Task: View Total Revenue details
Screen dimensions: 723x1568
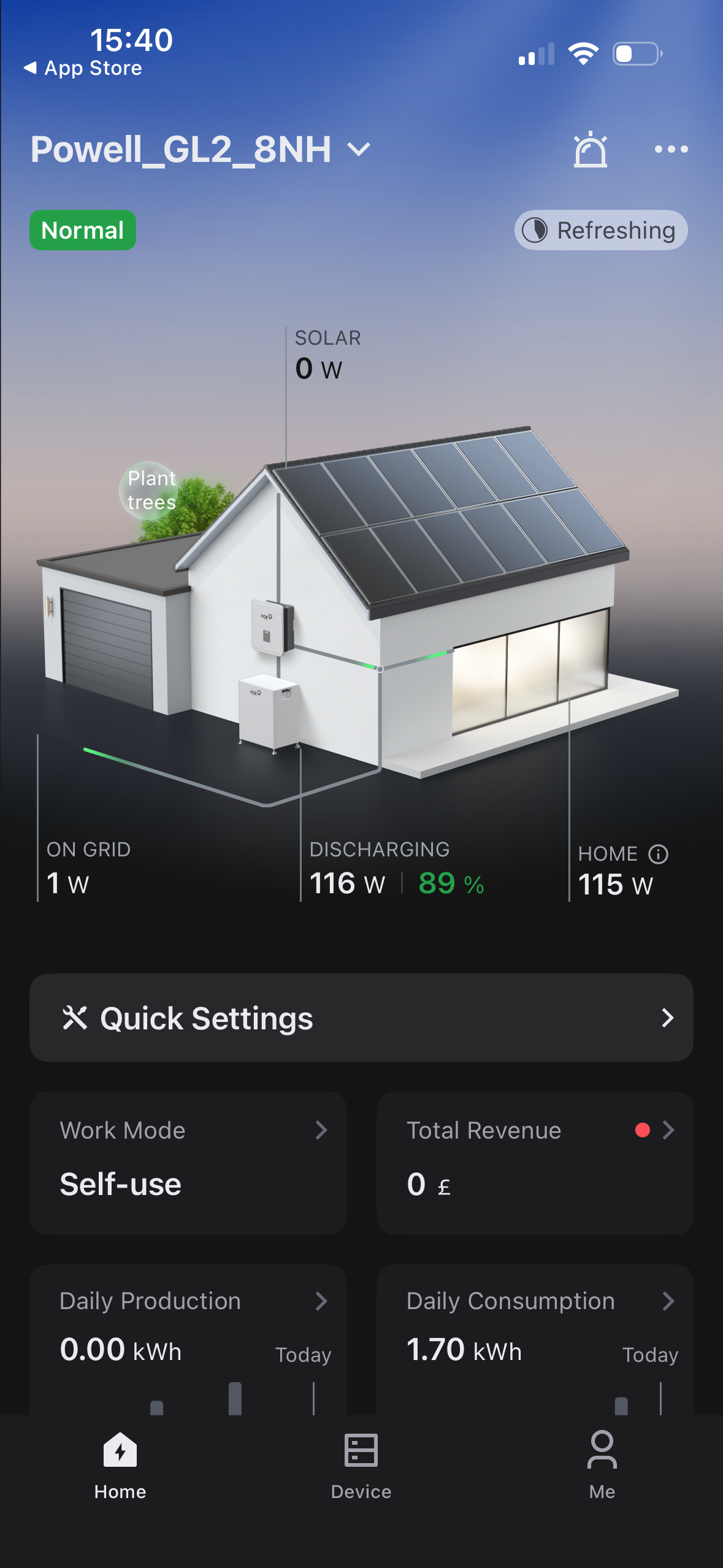Action: click(535, 1162)
